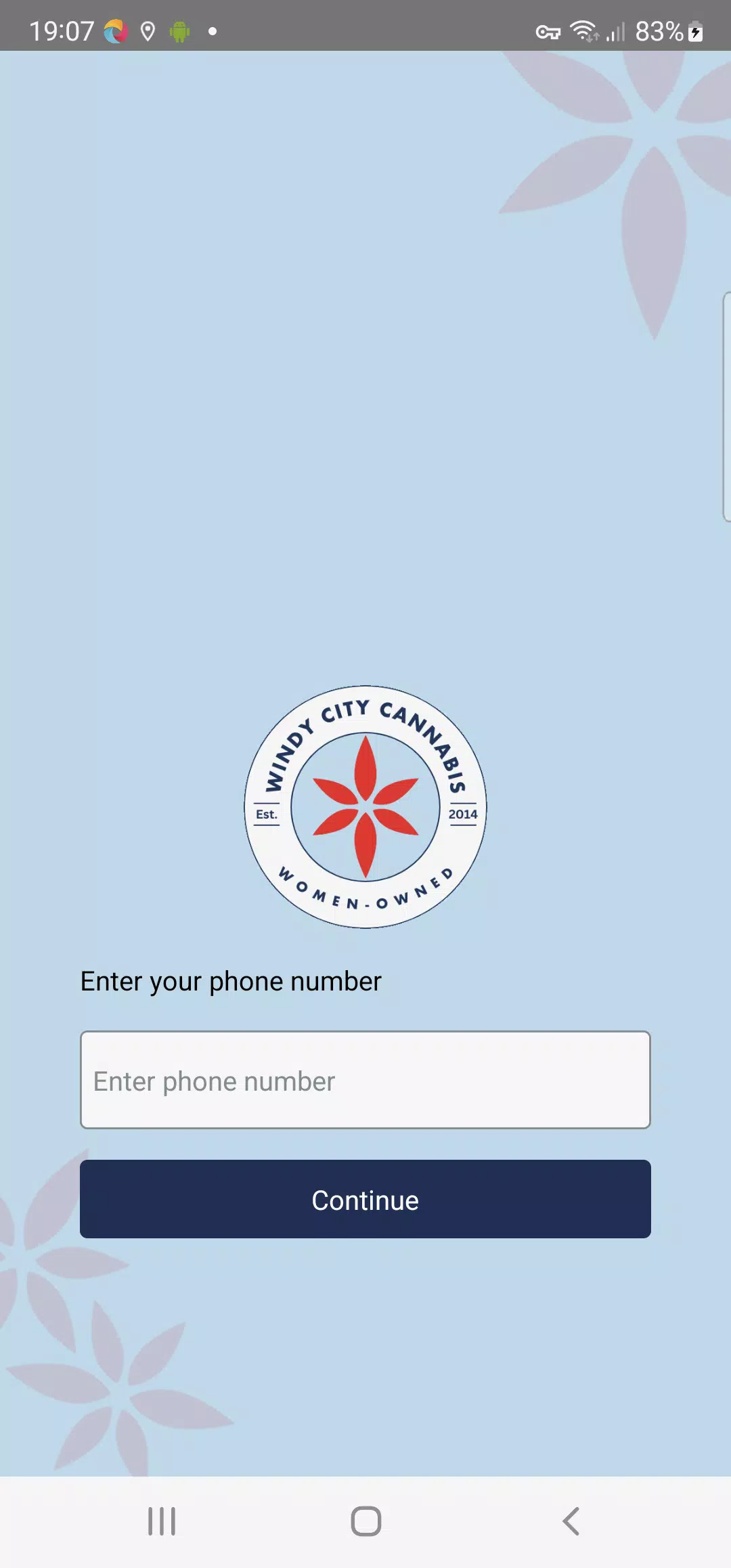Focus the Enter phone number field
The height and width of the screenshot is (1568, 731).
point(365,1080)
